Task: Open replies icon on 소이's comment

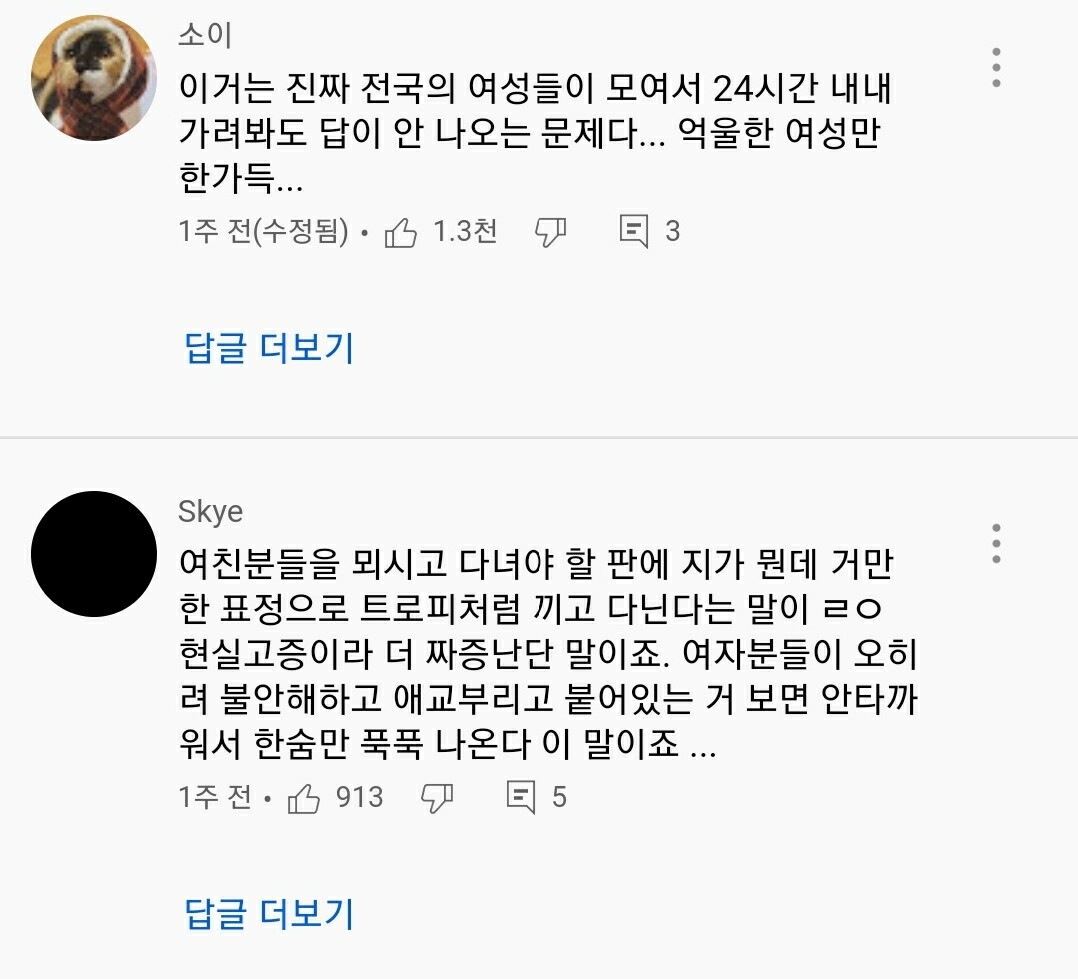Action: click(634, 232)
